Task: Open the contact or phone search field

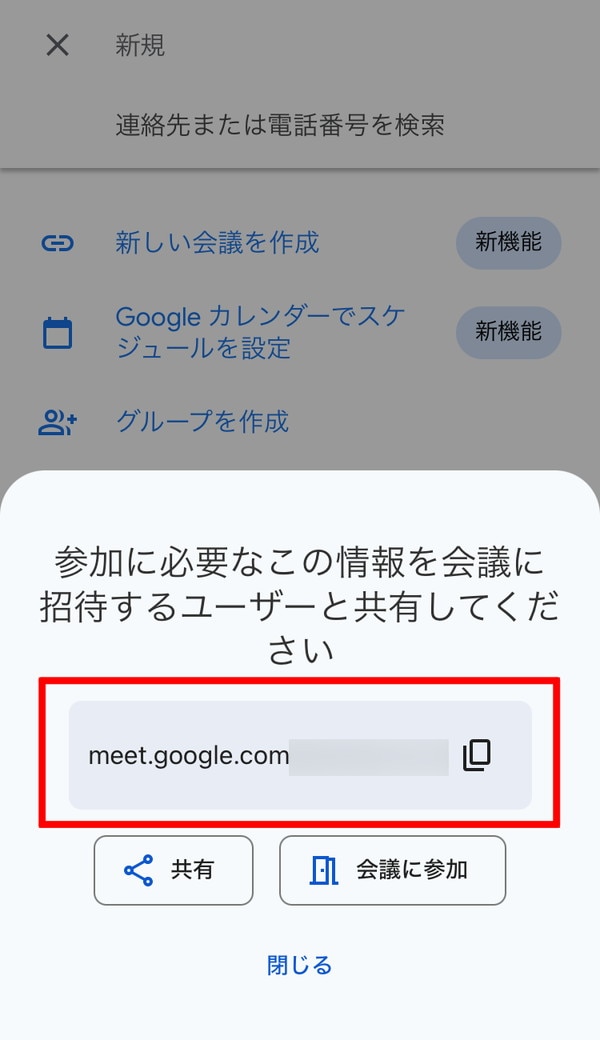Action: [280, 125]
